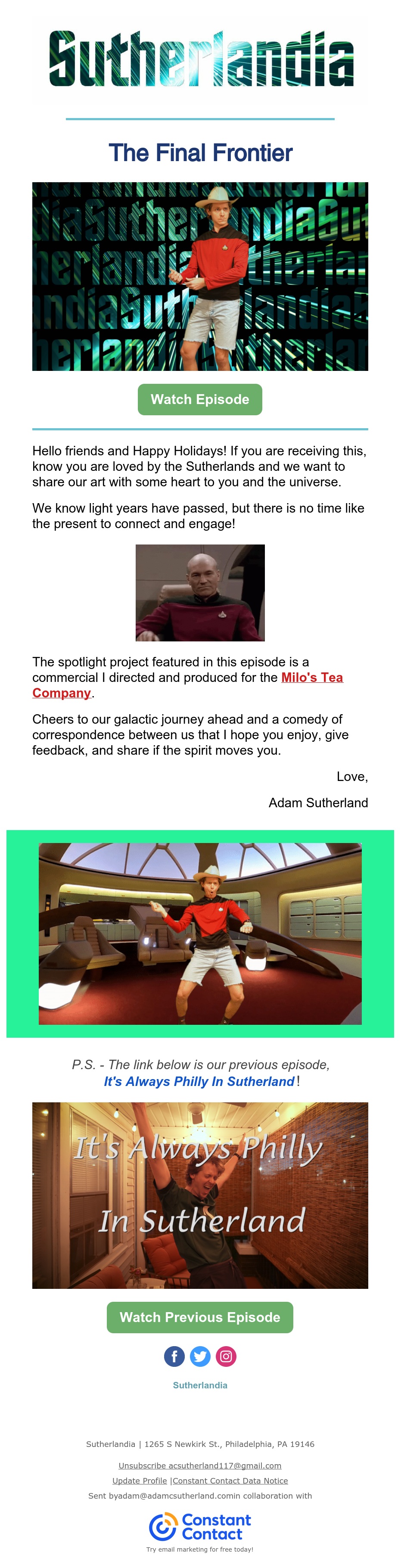Open the Constant Contact Data Notice link
This screenshot has width=401, height=1568.
pos(230,1481)
